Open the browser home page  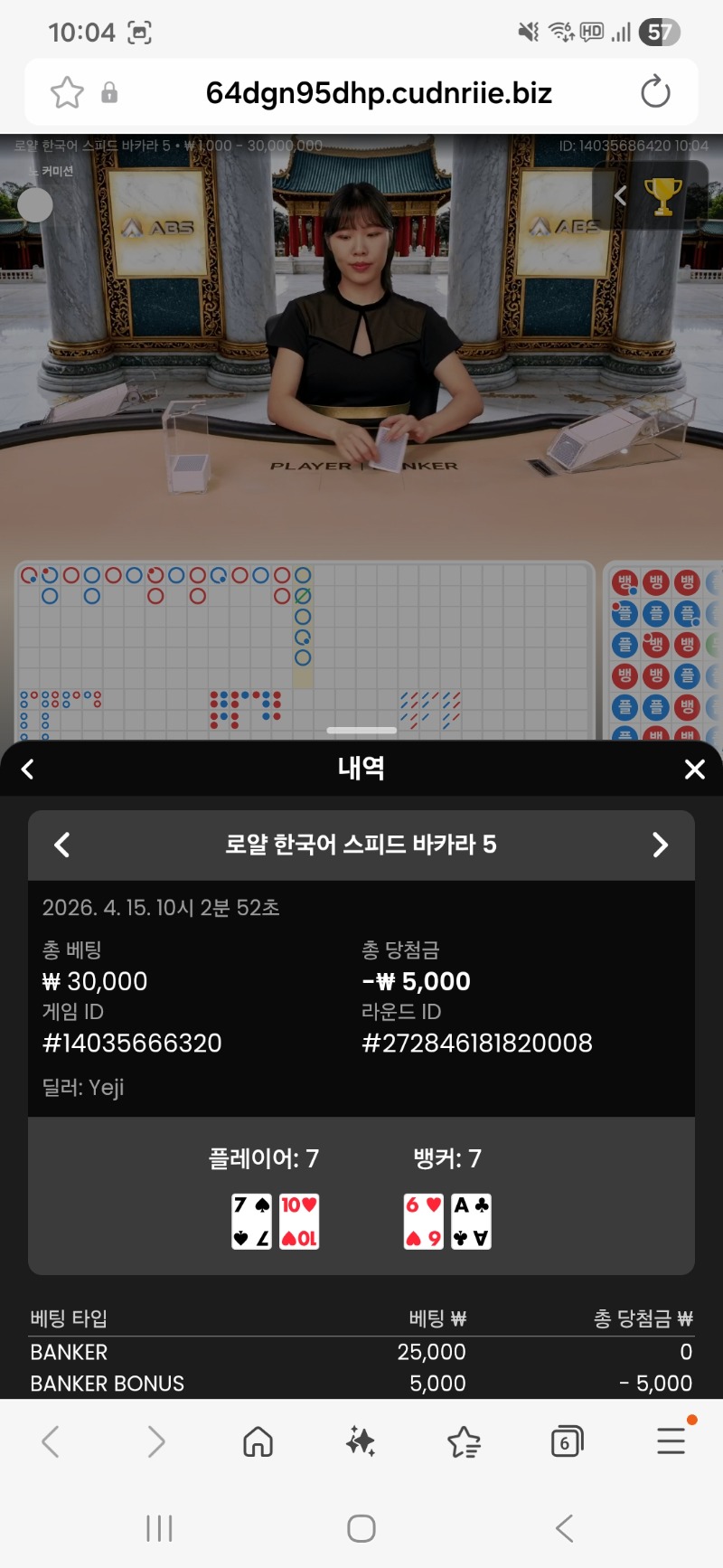(258, 1441)
